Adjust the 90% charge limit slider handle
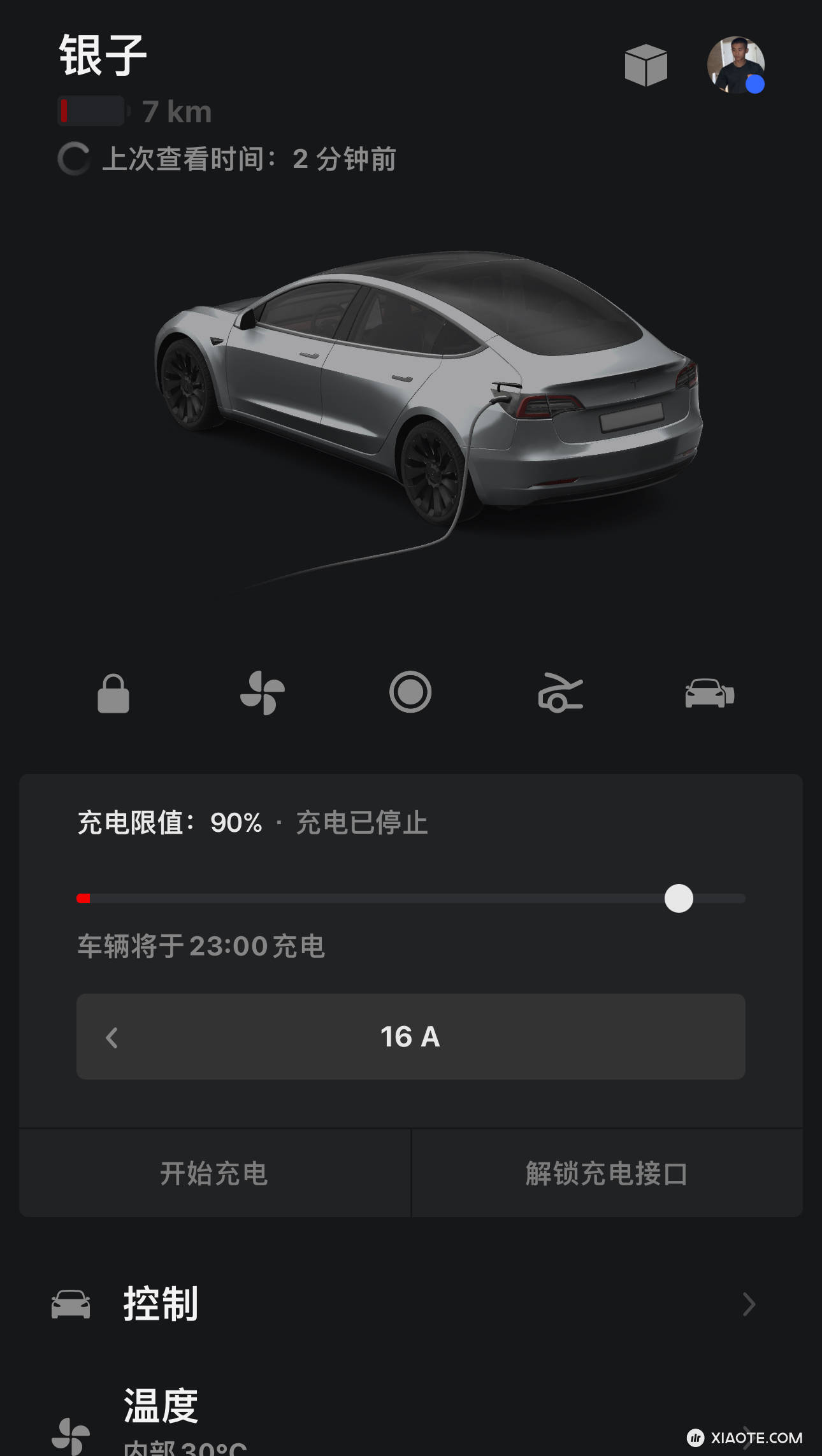The image size is (822, 1456). click(679, 899)
